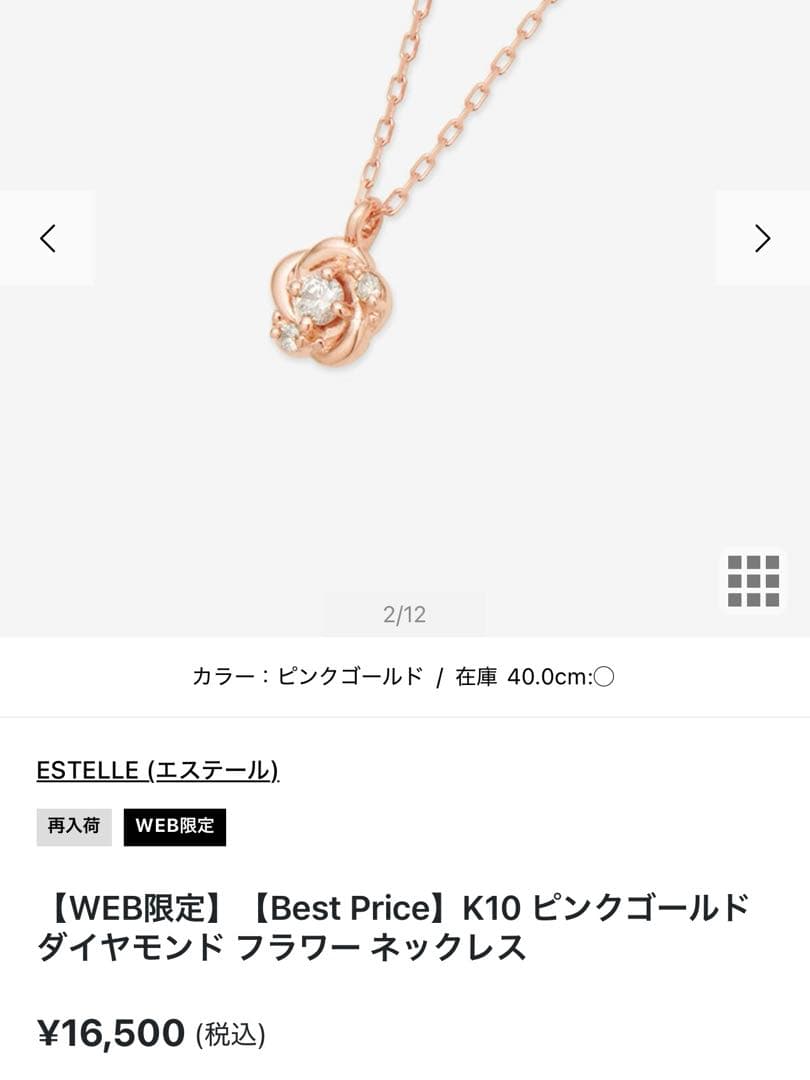Image resolution: width=810 pixels, height=1080 pixels.
Task: Click the 40.0cm stock availability circle
Action: point(602,676)
